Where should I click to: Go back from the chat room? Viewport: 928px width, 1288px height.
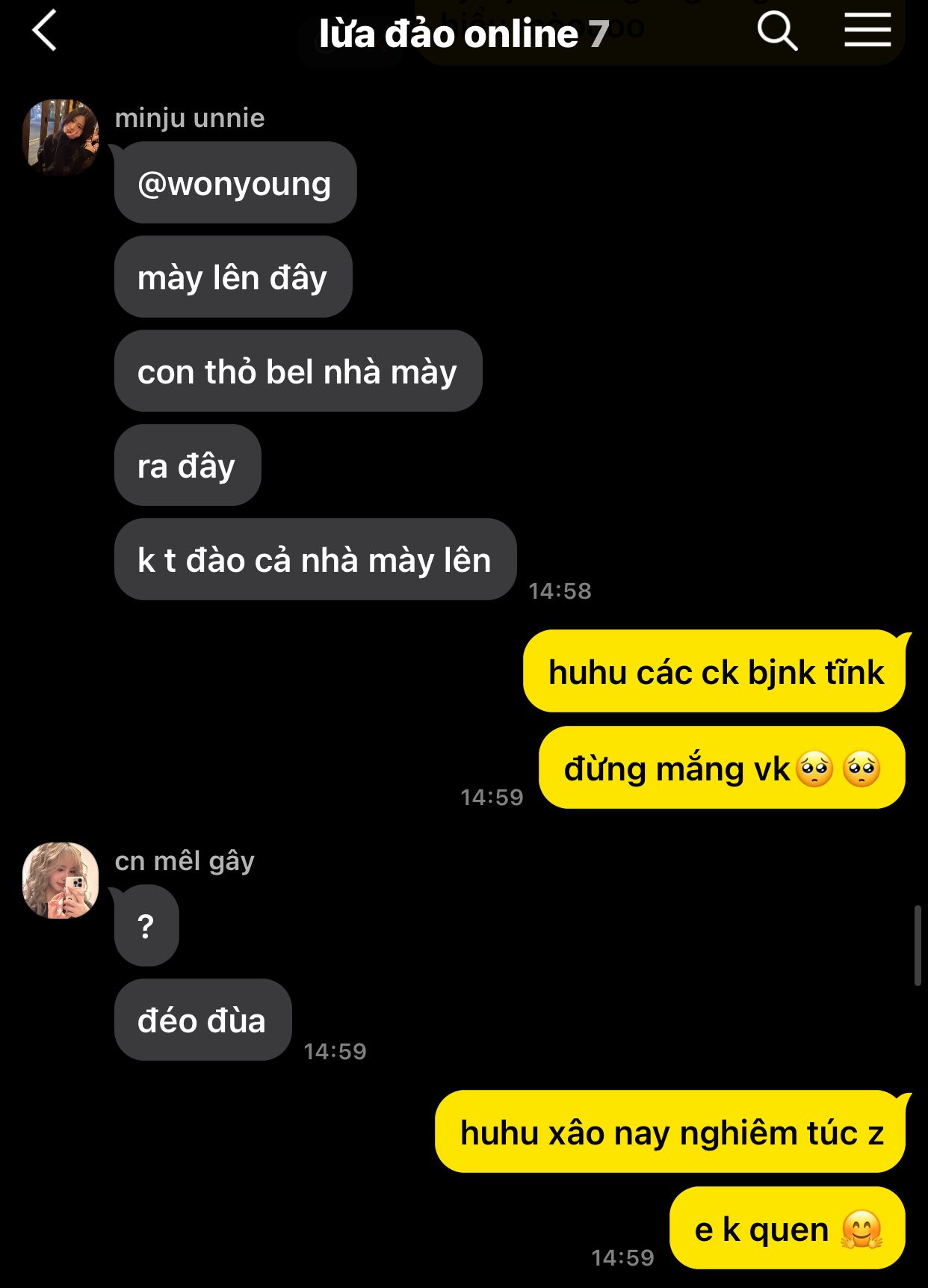click(45, 32)
